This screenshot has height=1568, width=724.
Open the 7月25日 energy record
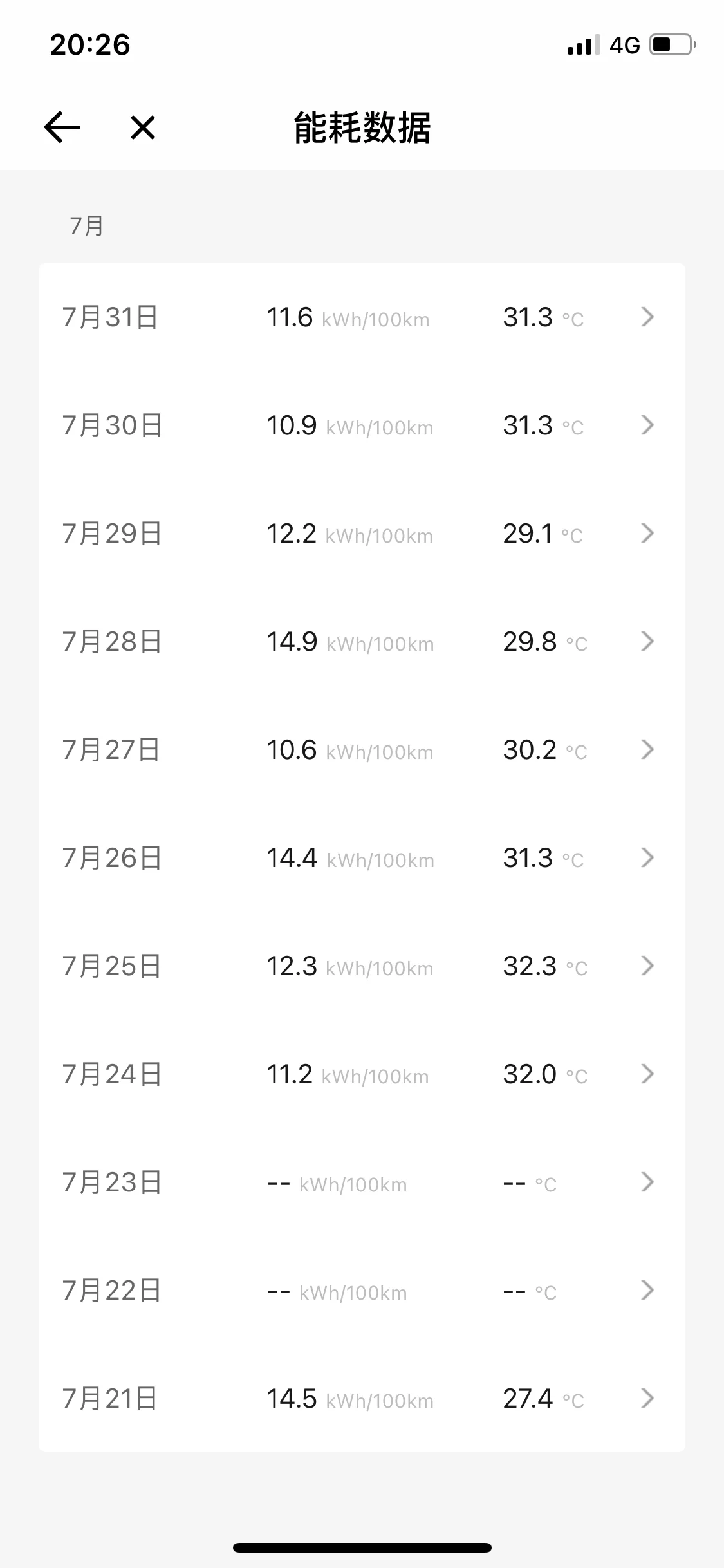tap(362, 966)
